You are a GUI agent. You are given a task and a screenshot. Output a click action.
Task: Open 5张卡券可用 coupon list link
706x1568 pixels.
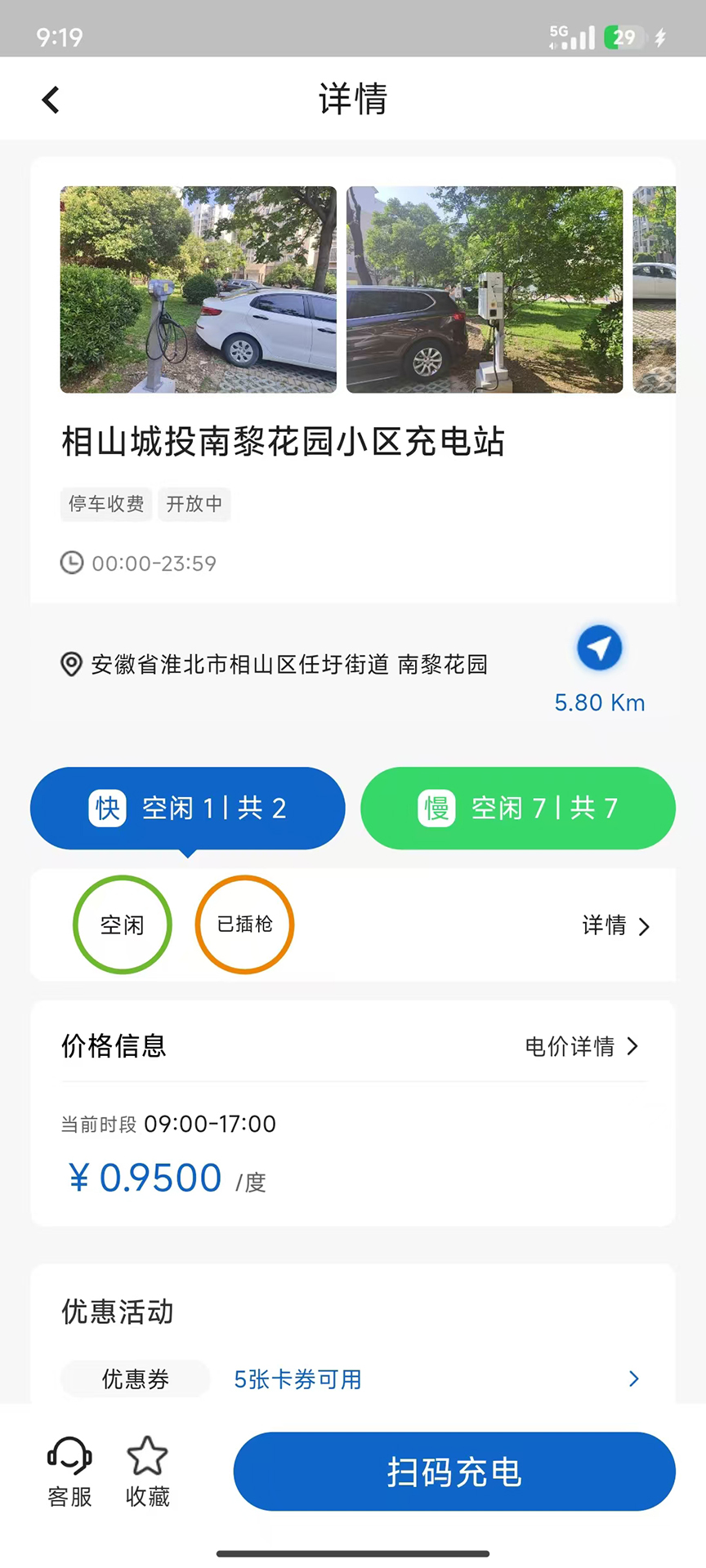[x=297, y=1379]
